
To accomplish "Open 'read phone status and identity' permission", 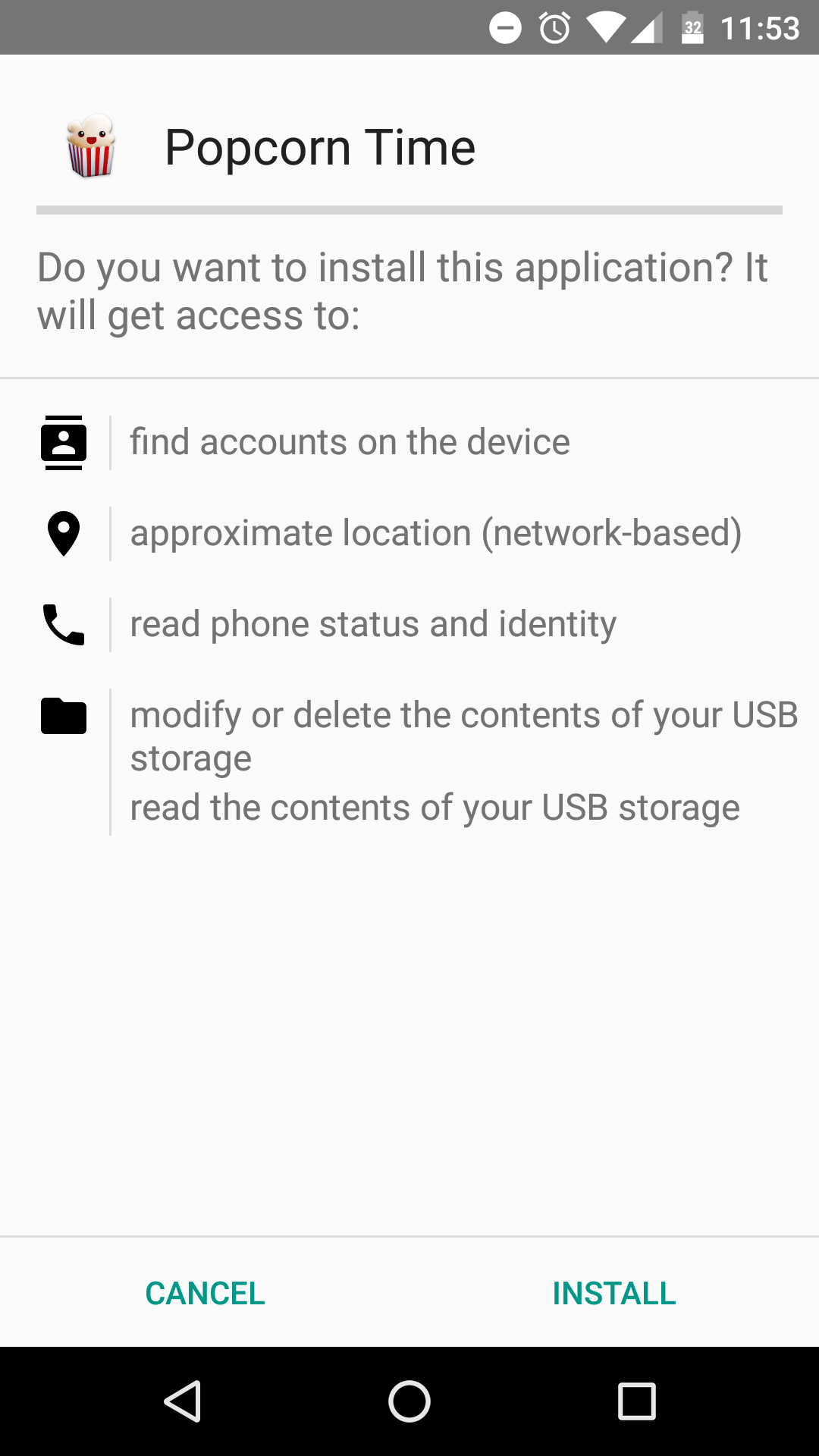I will pyautogui.click(x=373, y=624).
